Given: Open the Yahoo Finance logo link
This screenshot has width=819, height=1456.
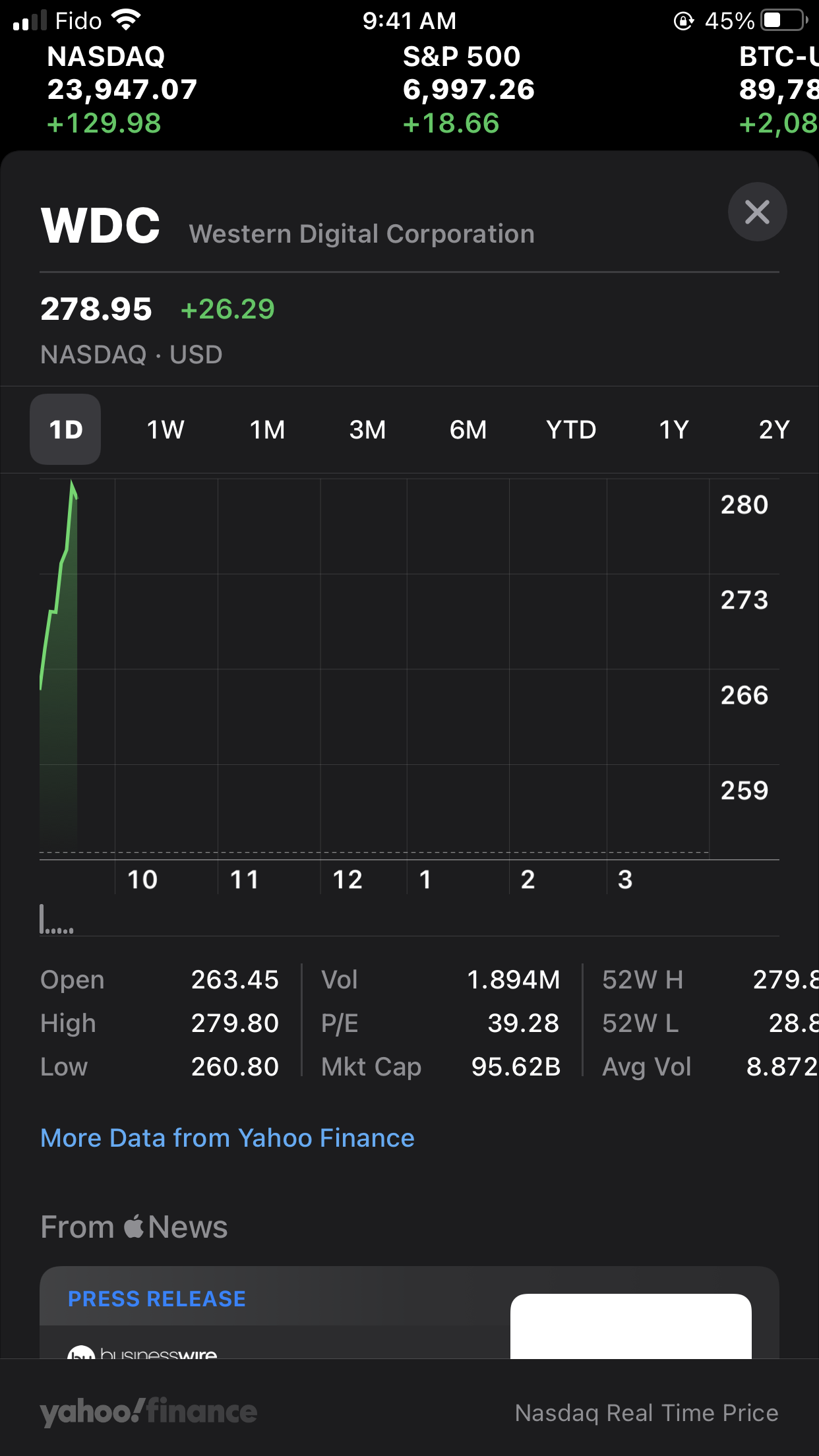Looking at the screenshot, I should [149, 1412].
